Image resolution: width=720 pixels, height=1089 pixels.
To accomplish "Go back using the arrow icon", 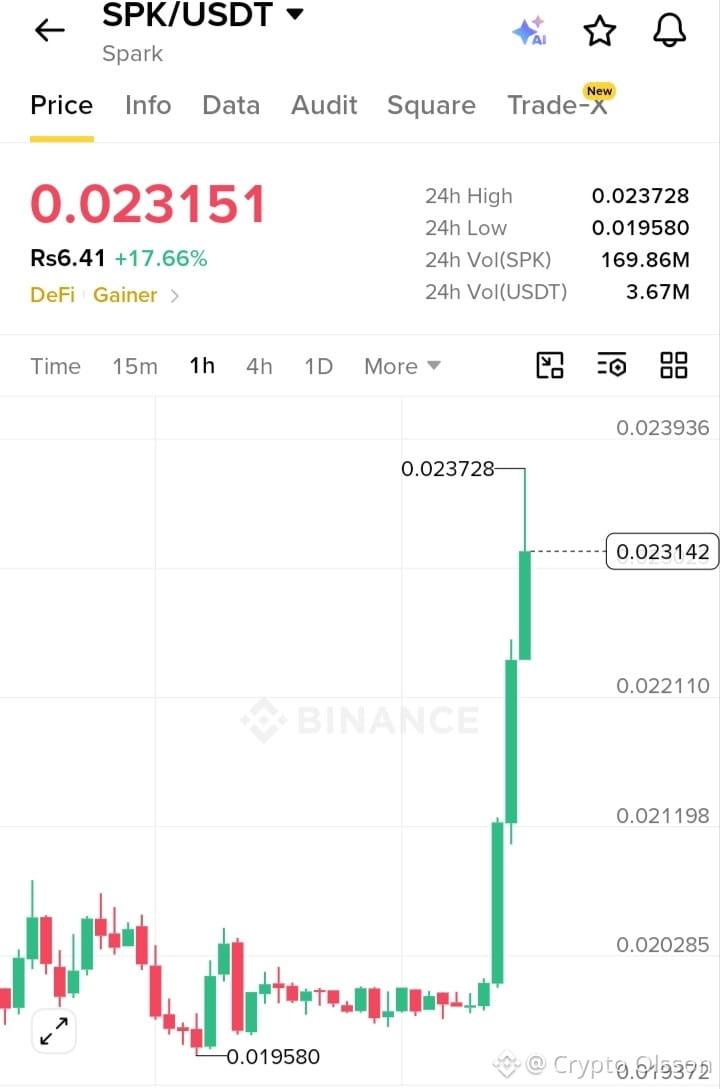I will click(49, 31).
